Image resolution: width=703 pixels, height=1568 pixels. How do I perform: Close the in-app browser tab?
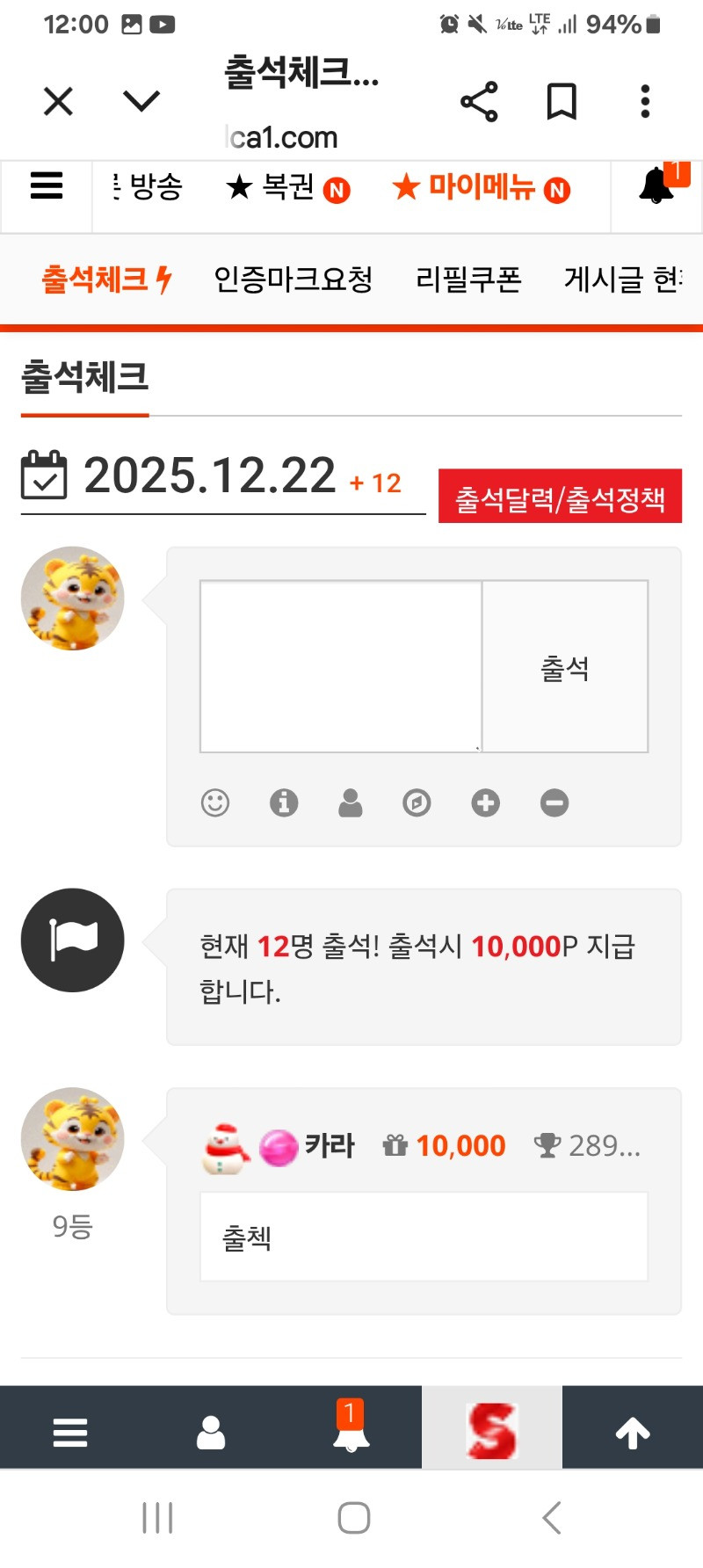click(58, 102)
